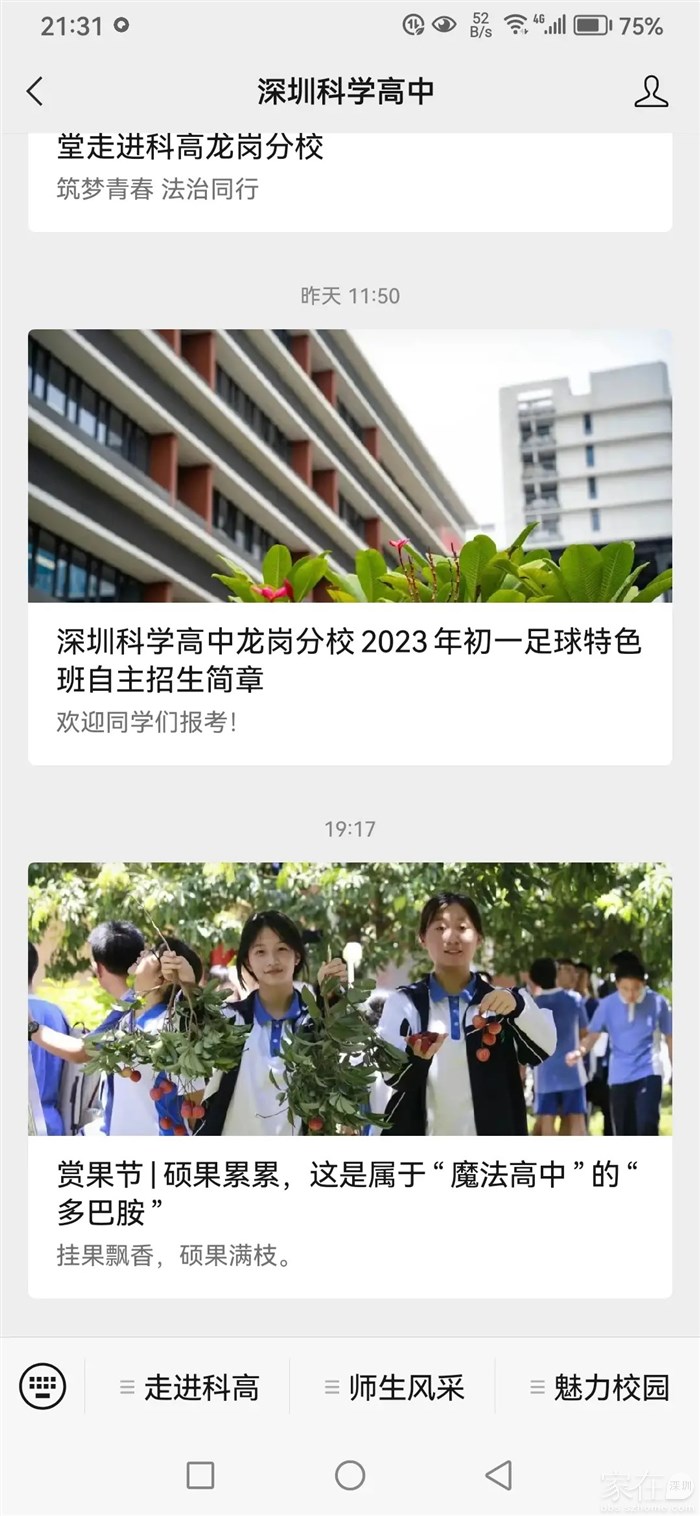
Task: Go back from 深圳科学高中 account page
Action: (35, 92)
